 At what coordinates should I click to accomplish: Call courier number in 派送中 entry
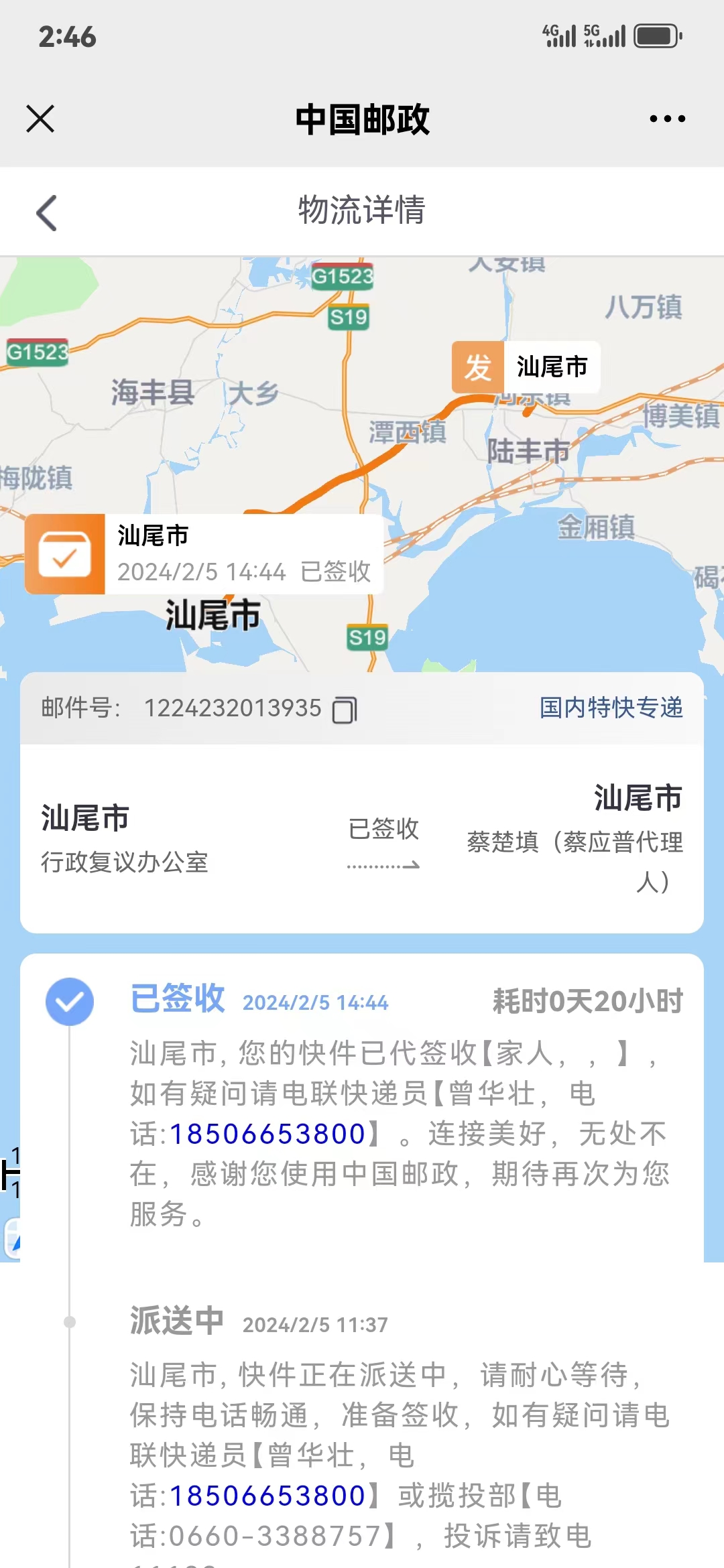267,1496
